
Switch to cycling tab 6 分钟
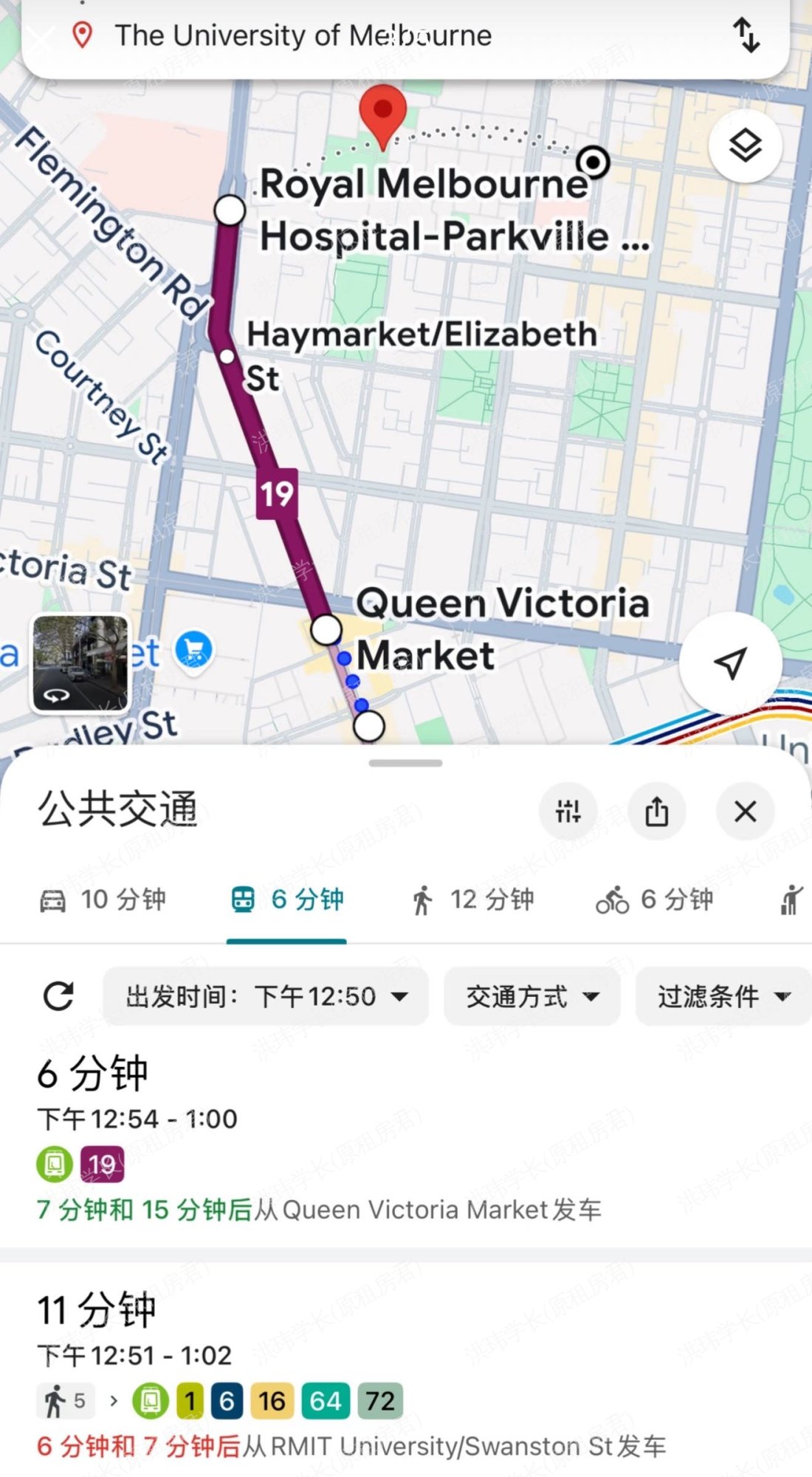pyautogui.click(x=654, y=899)
